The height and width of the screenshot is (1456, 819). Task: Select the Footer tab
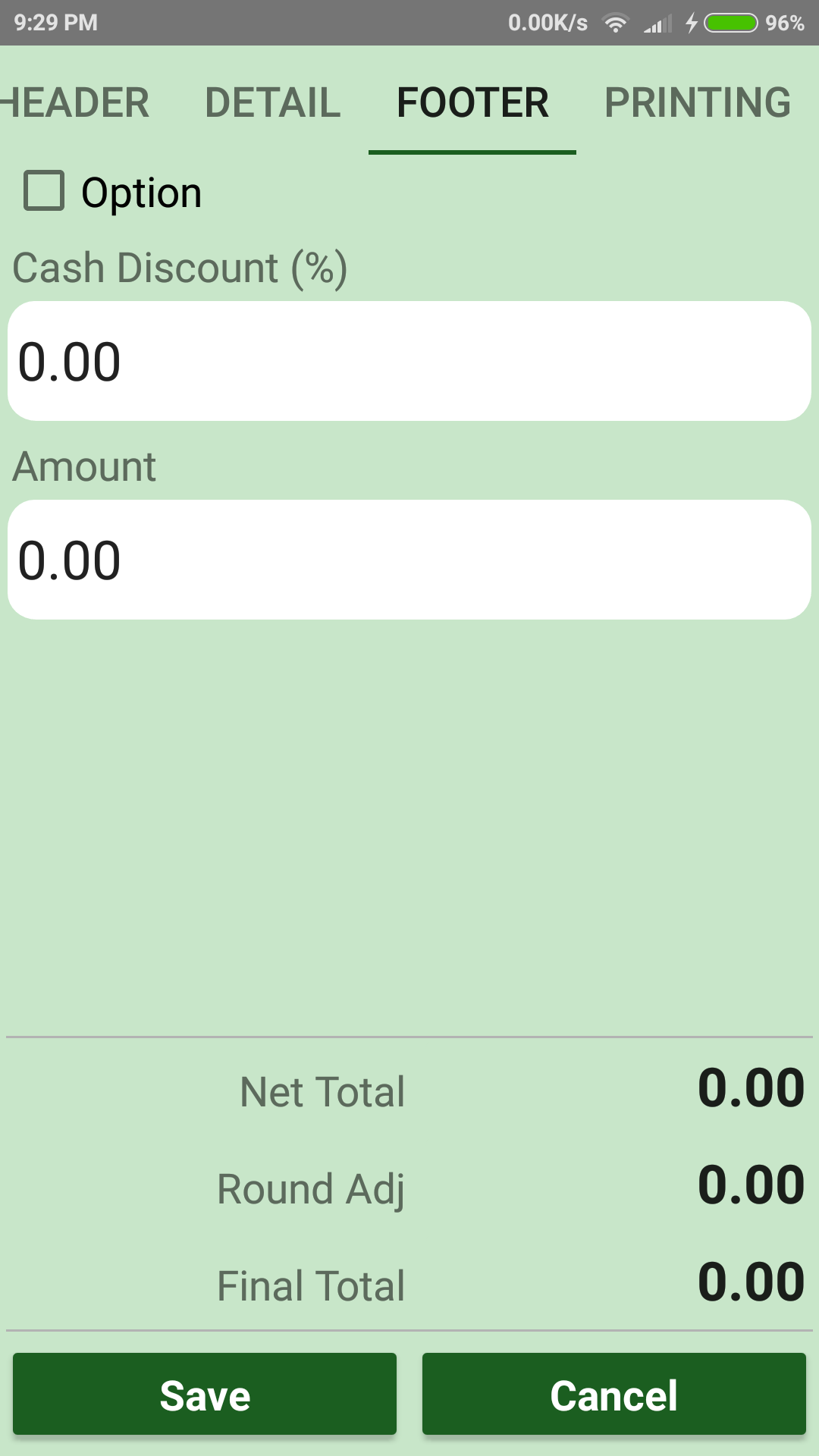(472, 102)
